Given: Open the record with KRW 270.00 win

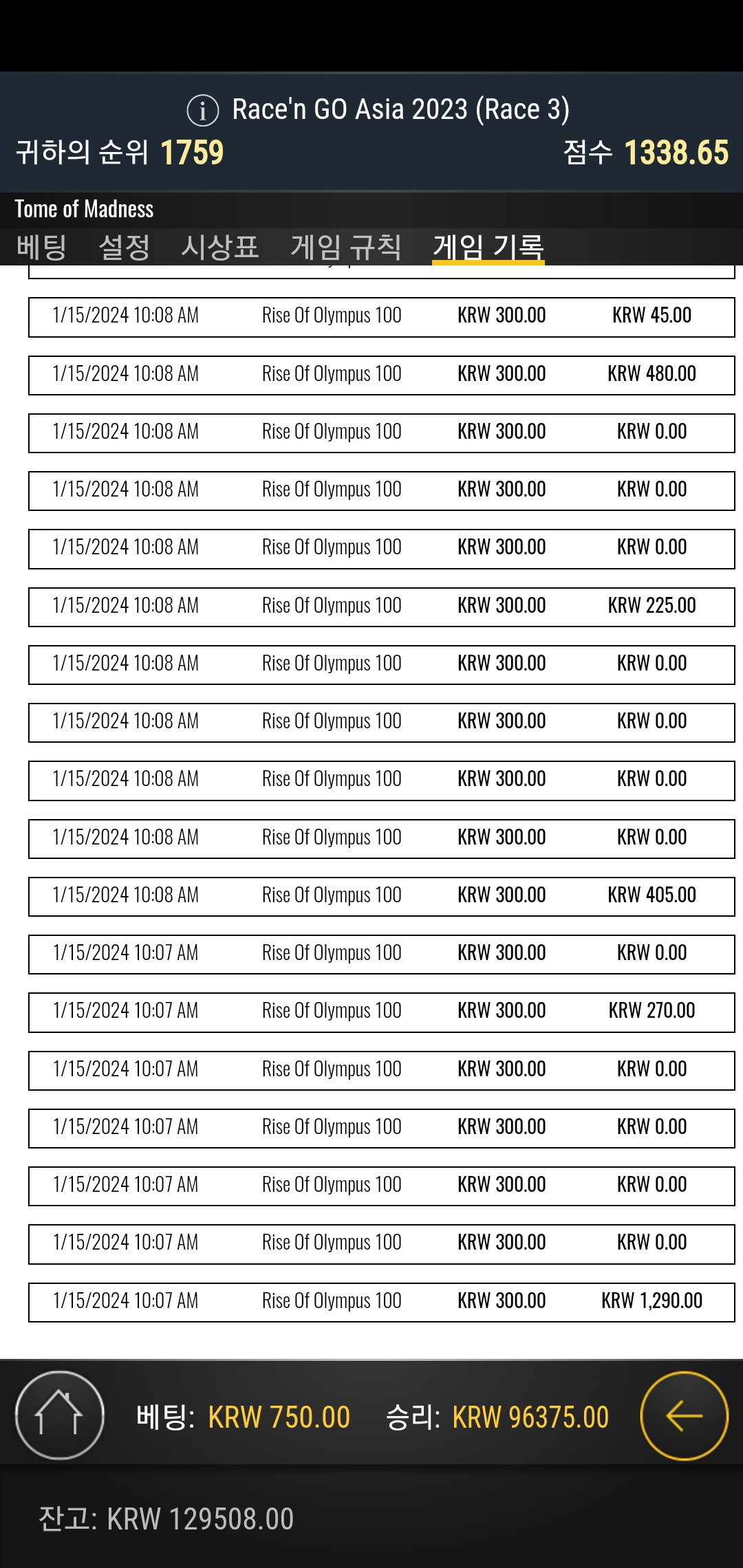Looking at the screenshot, I should [382, 1012].
